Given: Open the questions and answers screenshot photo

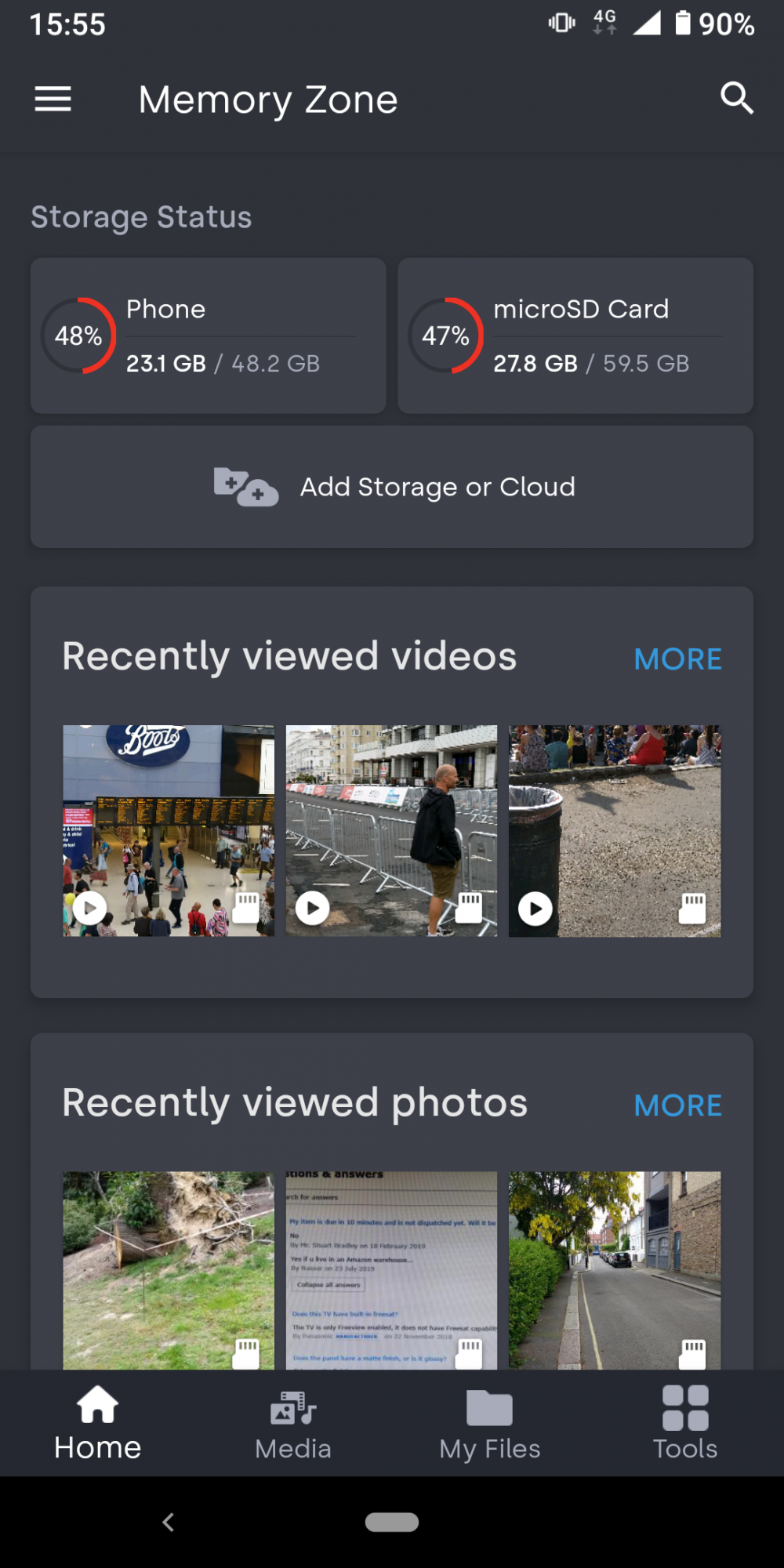Looking at the screenshot, I should tap(391, 1269).
